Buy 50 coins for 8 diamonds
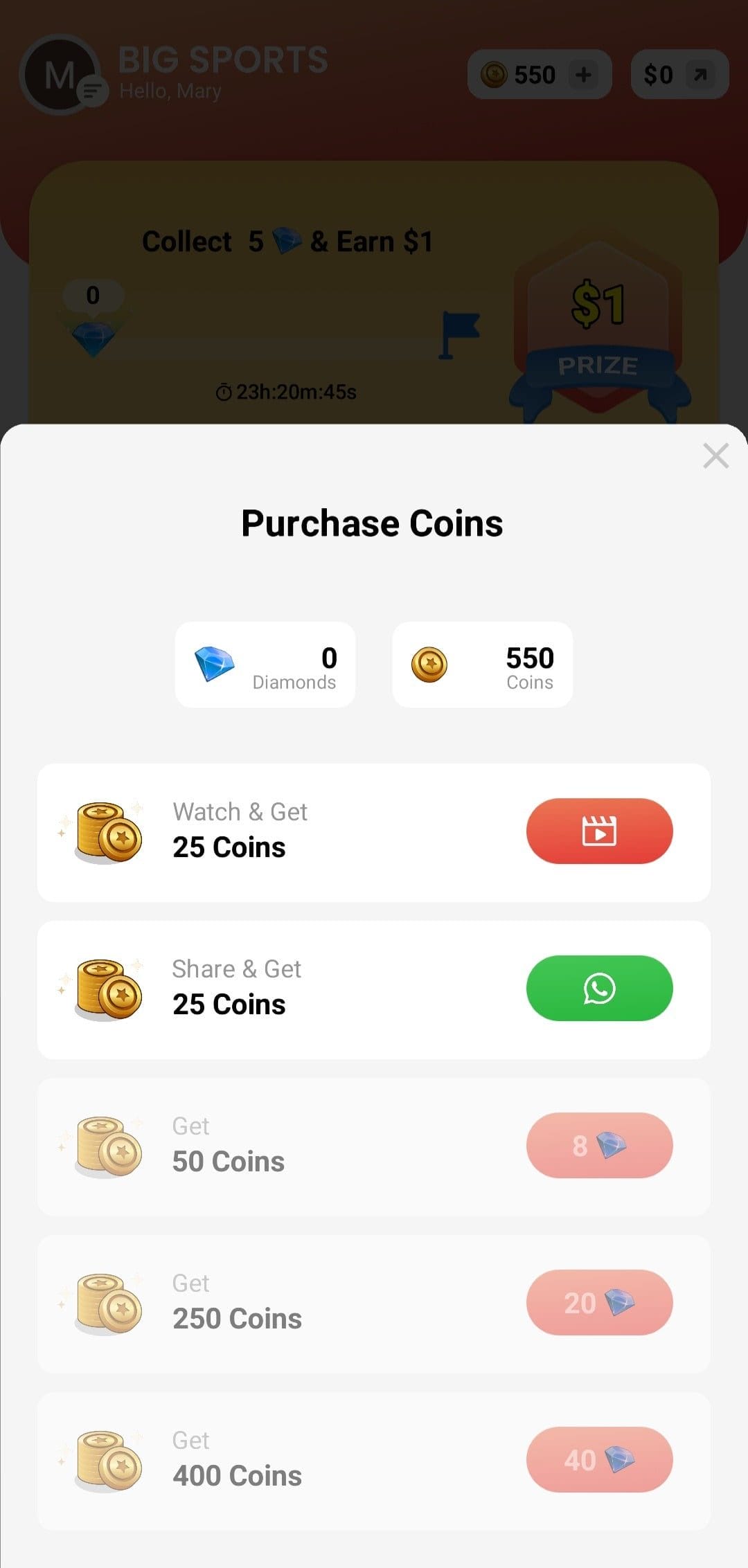Viewport: 748px width, 1568px height. [599, 1145]
